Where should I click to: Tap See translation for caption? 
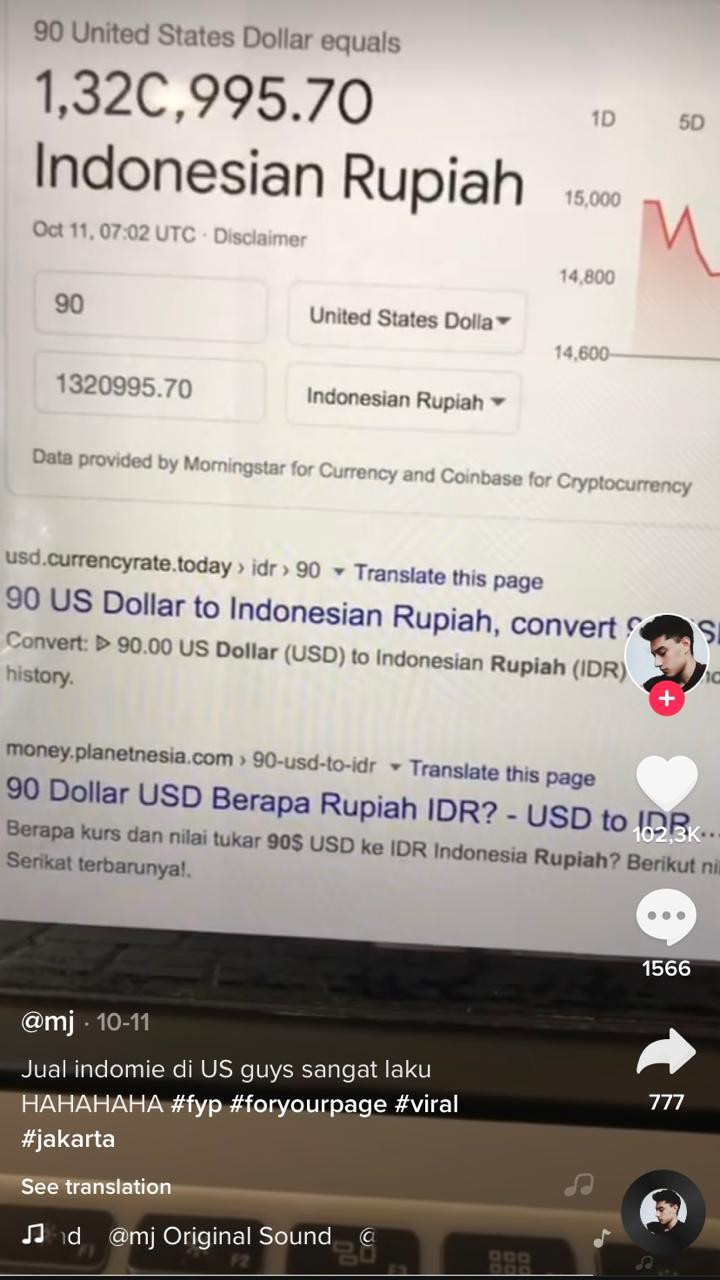coord(96,1187)
